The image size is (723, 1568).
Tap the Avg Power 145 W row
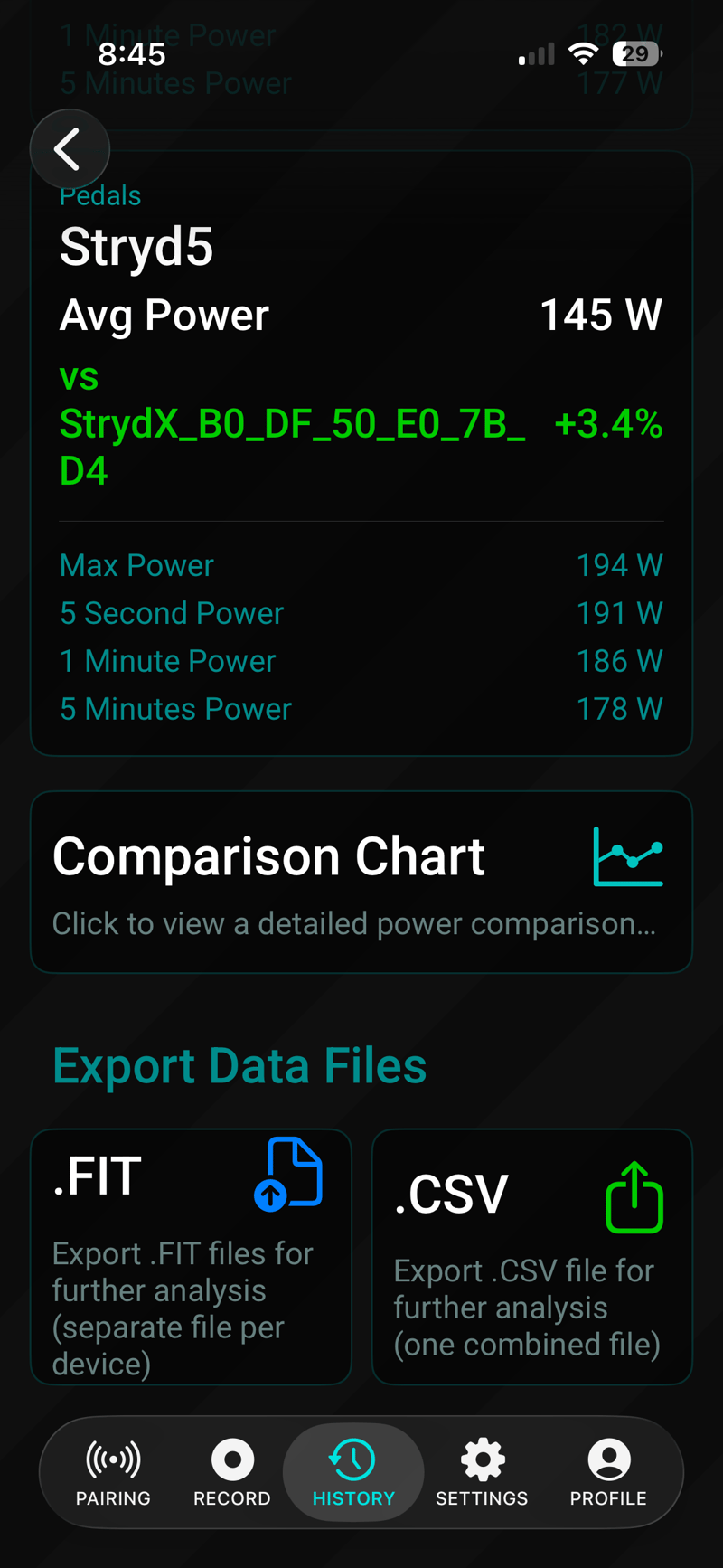coord(361,315)
